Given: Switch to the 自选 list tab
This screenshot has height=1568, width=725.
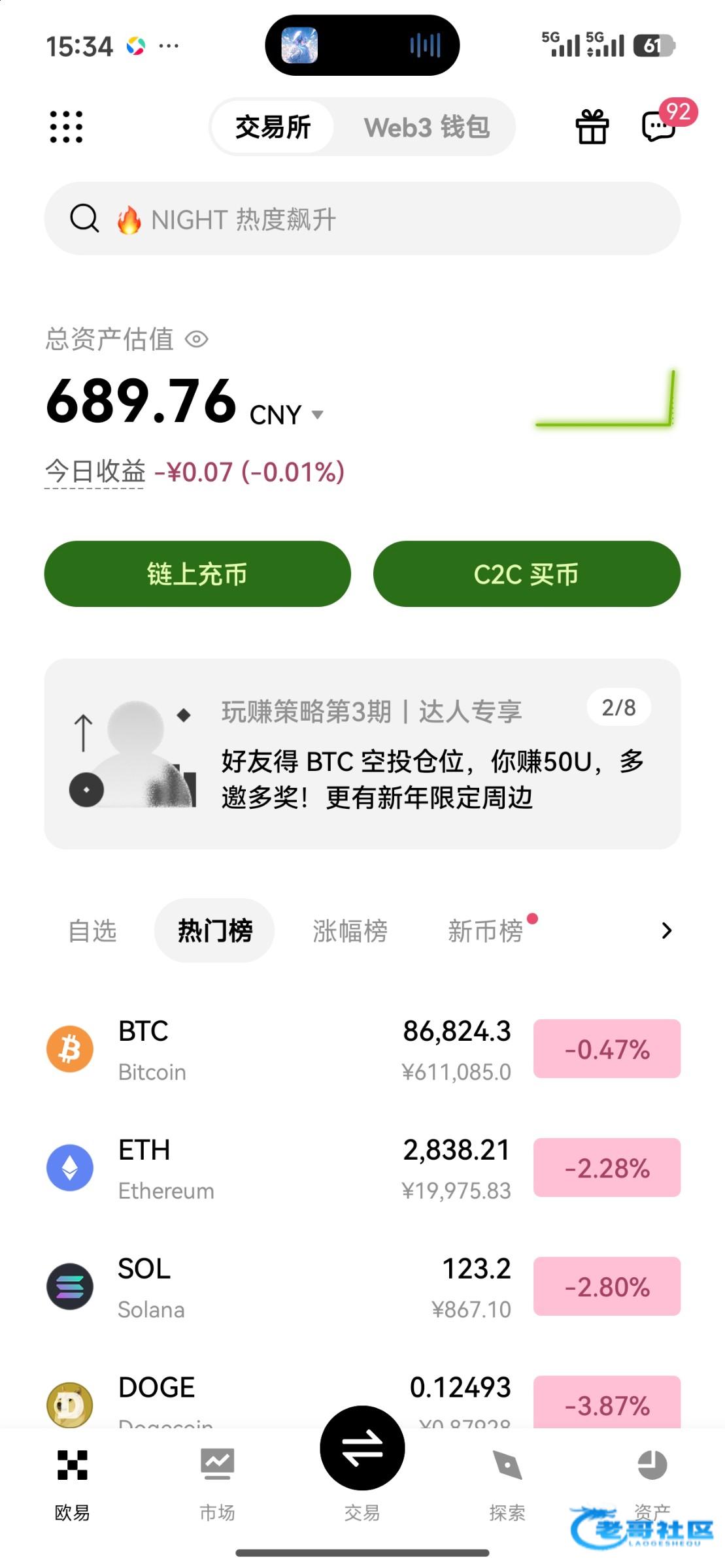Looking at the screenshot, I should coord(93,931).
